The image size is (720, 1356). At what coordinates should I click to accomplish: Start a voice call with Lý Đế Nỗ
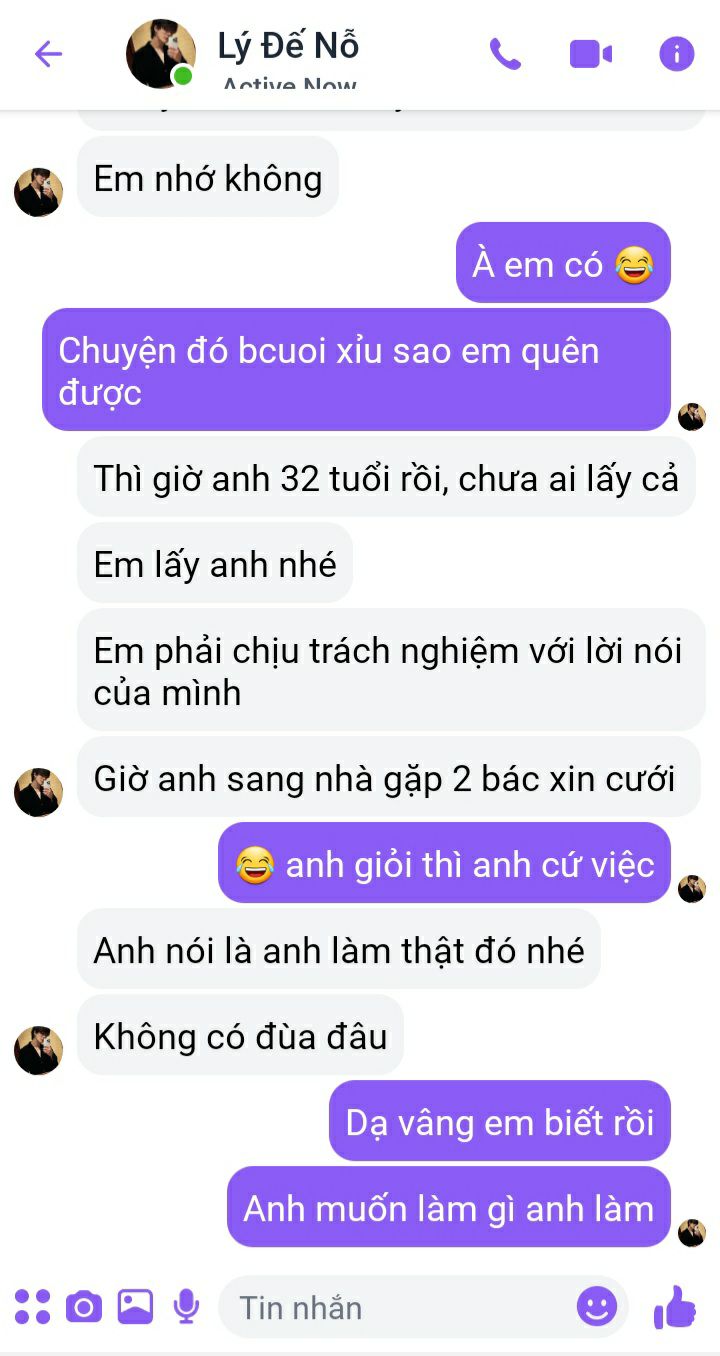(x=505, y=54)
